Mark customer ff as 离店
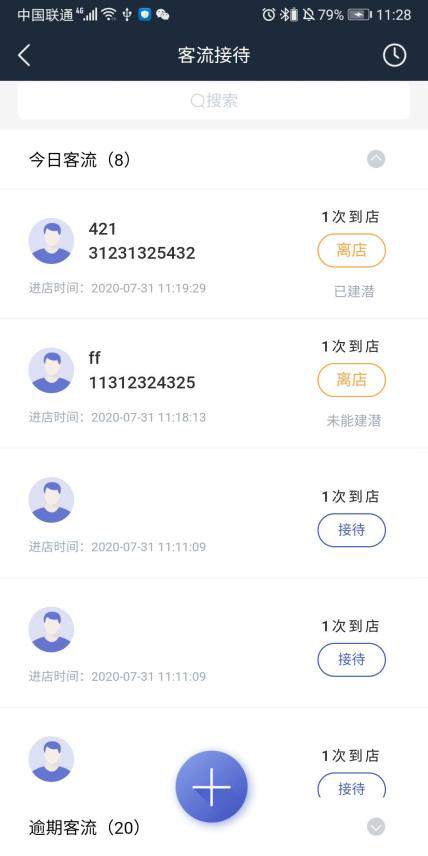Image resolution: width=428 pixels, height=856 pixels. pyautogui.click(x=352, y=380)
